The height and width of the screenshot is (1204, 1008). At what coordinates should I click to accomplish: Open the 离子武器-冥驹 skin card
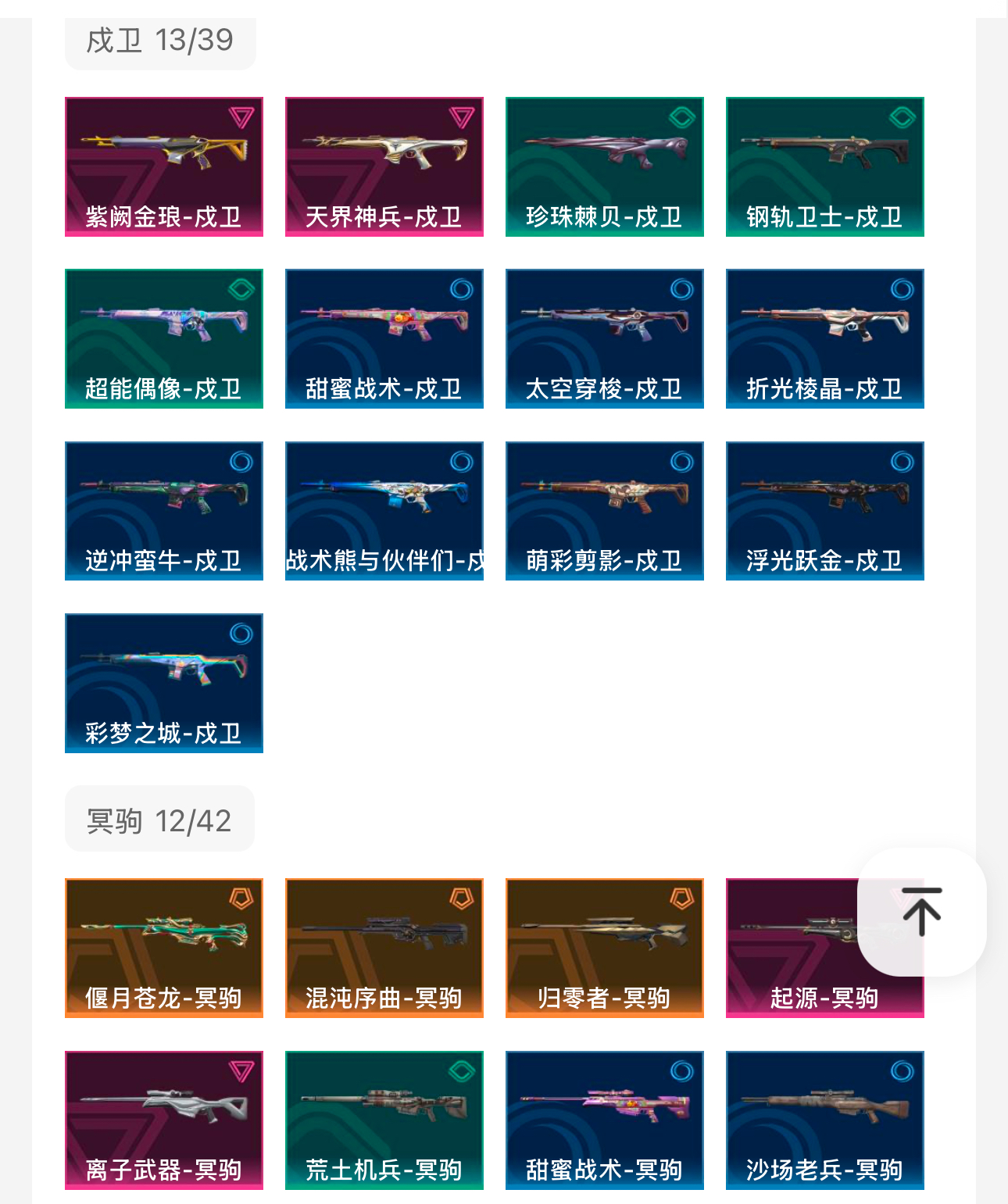tap(164, 1120)
